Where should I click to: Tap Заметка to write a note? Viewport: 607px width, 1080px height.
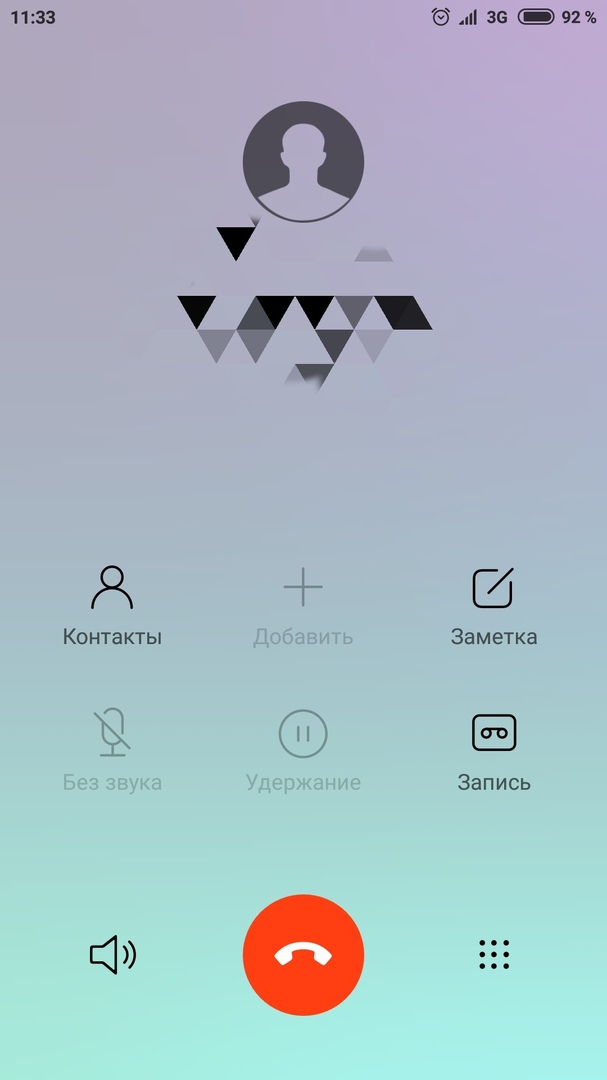coord(493,606)
